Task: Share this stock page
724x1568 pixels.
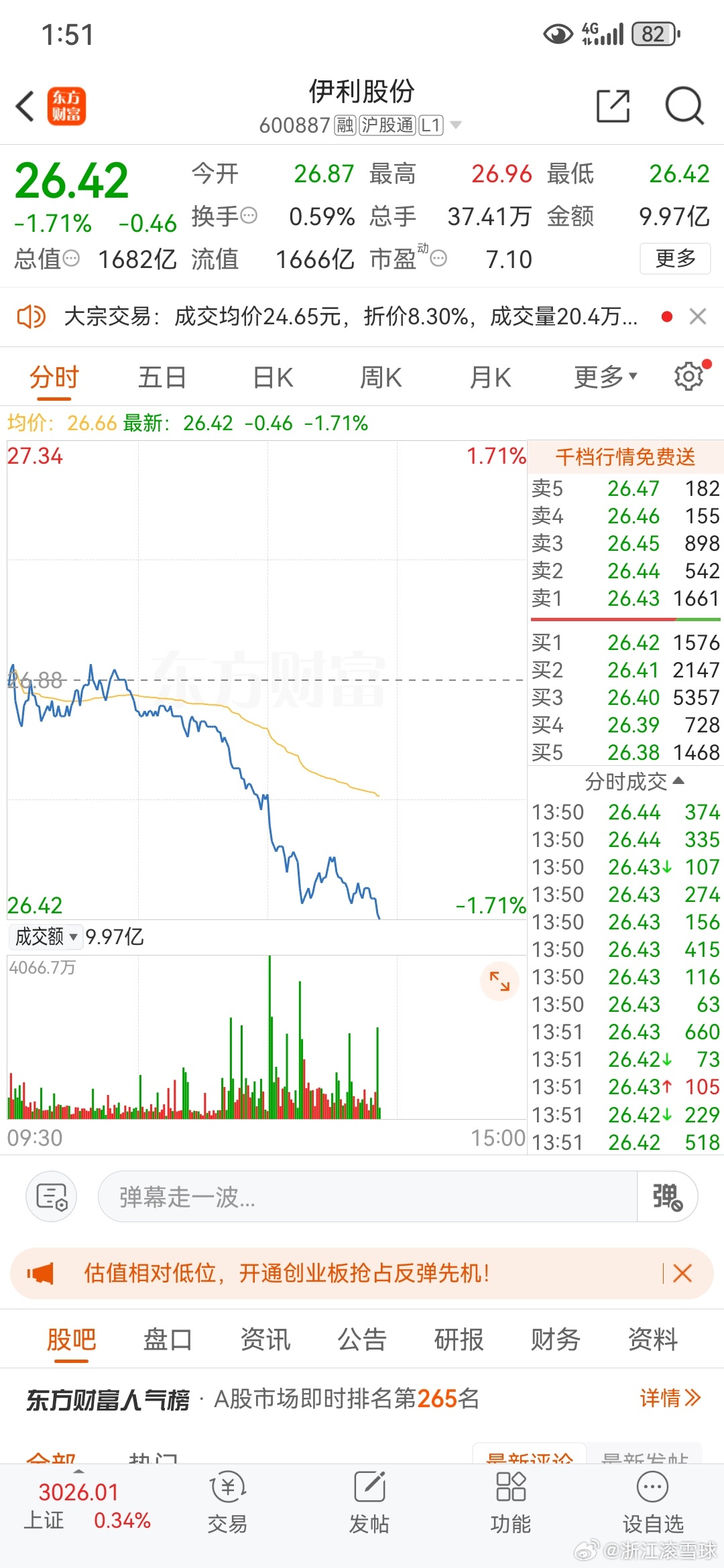Action: (x=613, y=106)
